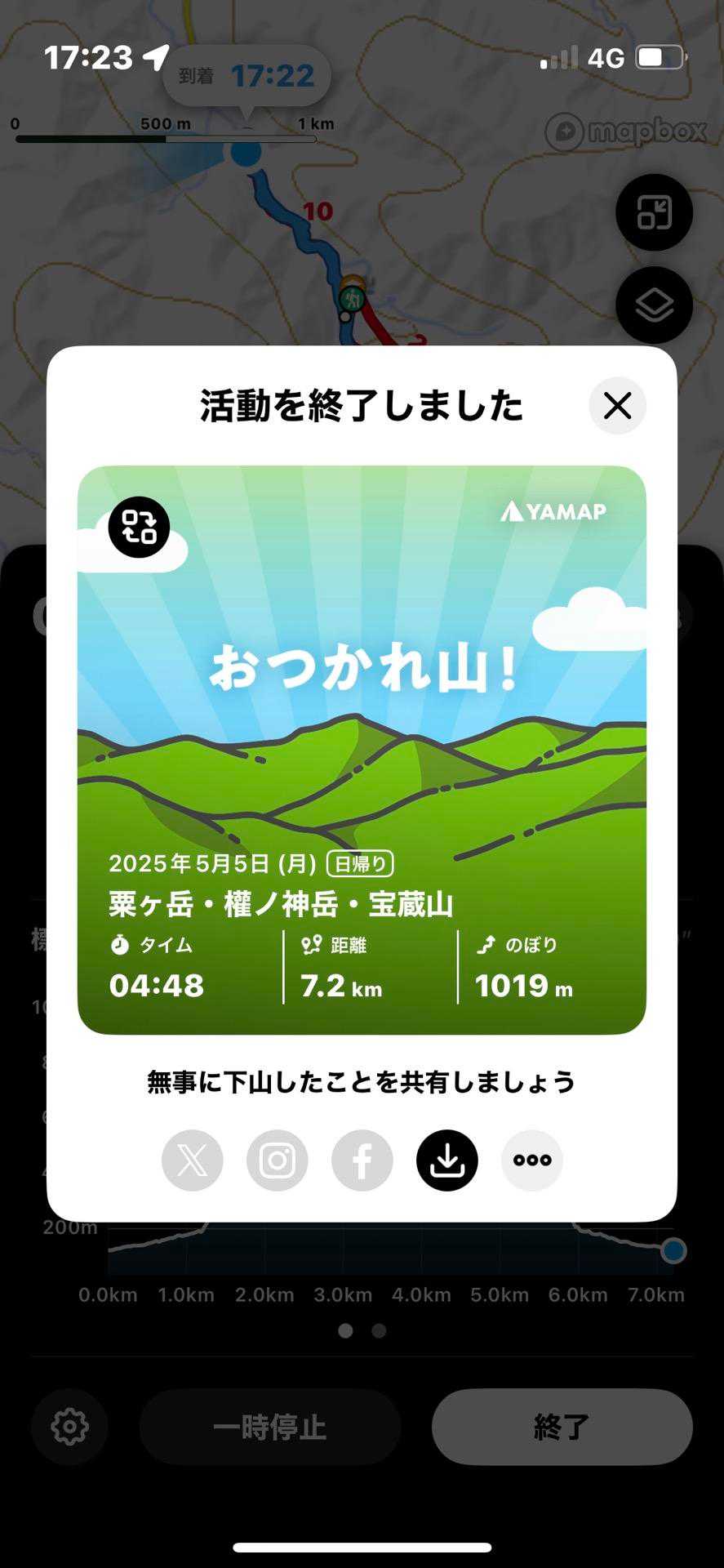Viewport: 724px width, 1568px height.
Task: Open the settings gear
Action: point(69,1427)
